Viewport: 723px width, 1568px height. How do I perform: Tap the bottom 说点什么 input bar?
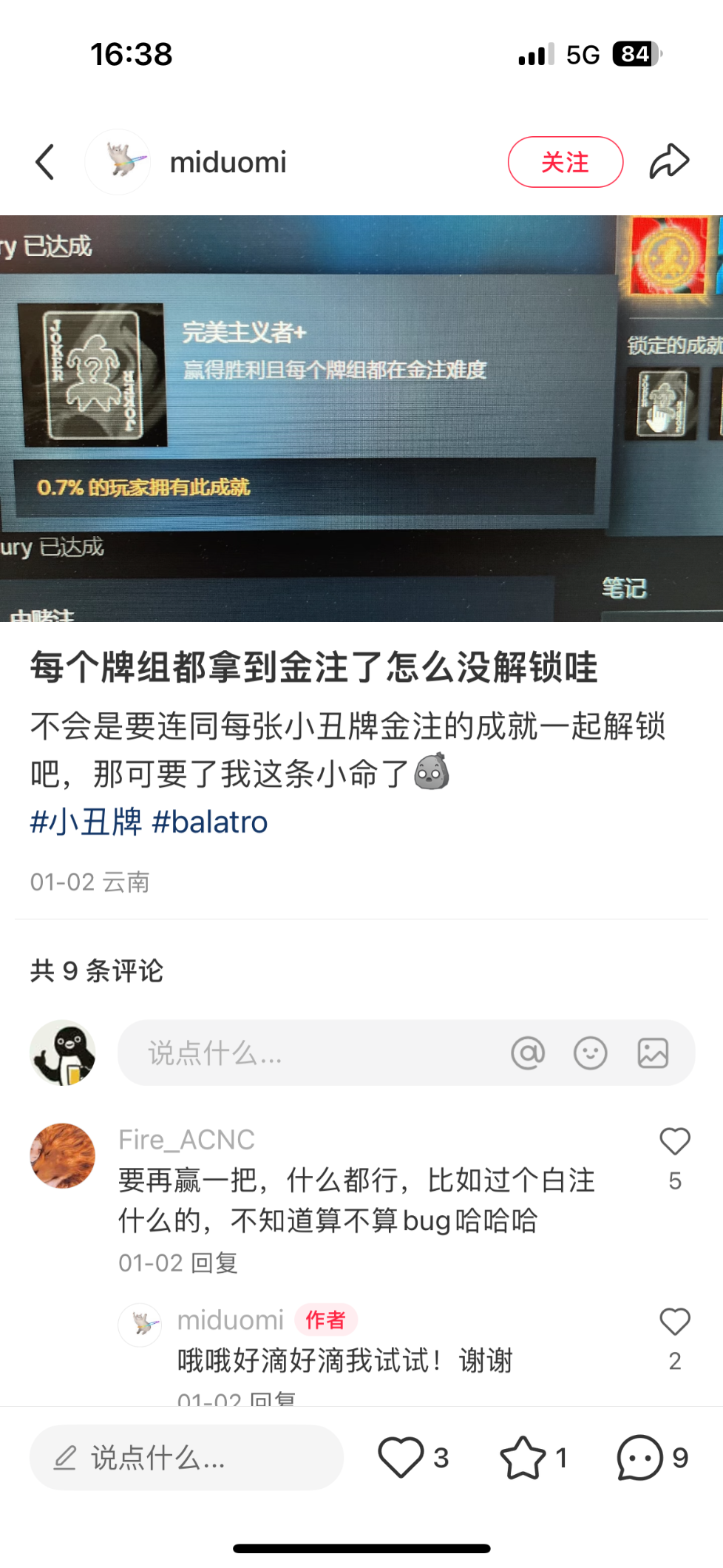[186, 1458]
